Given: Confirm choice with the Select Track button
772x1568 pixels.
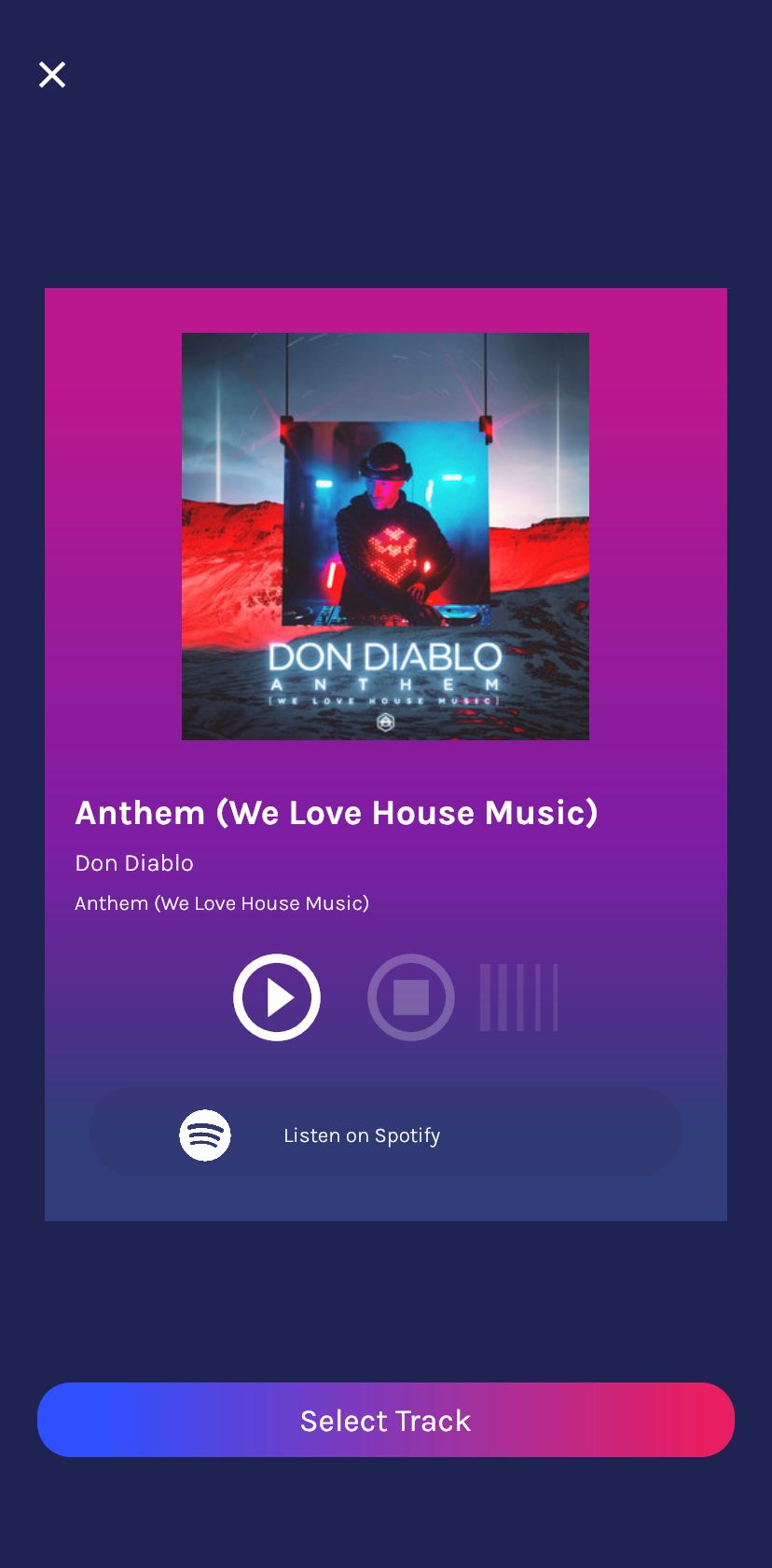Looking at the screenshot, I should coord(385,1420).
